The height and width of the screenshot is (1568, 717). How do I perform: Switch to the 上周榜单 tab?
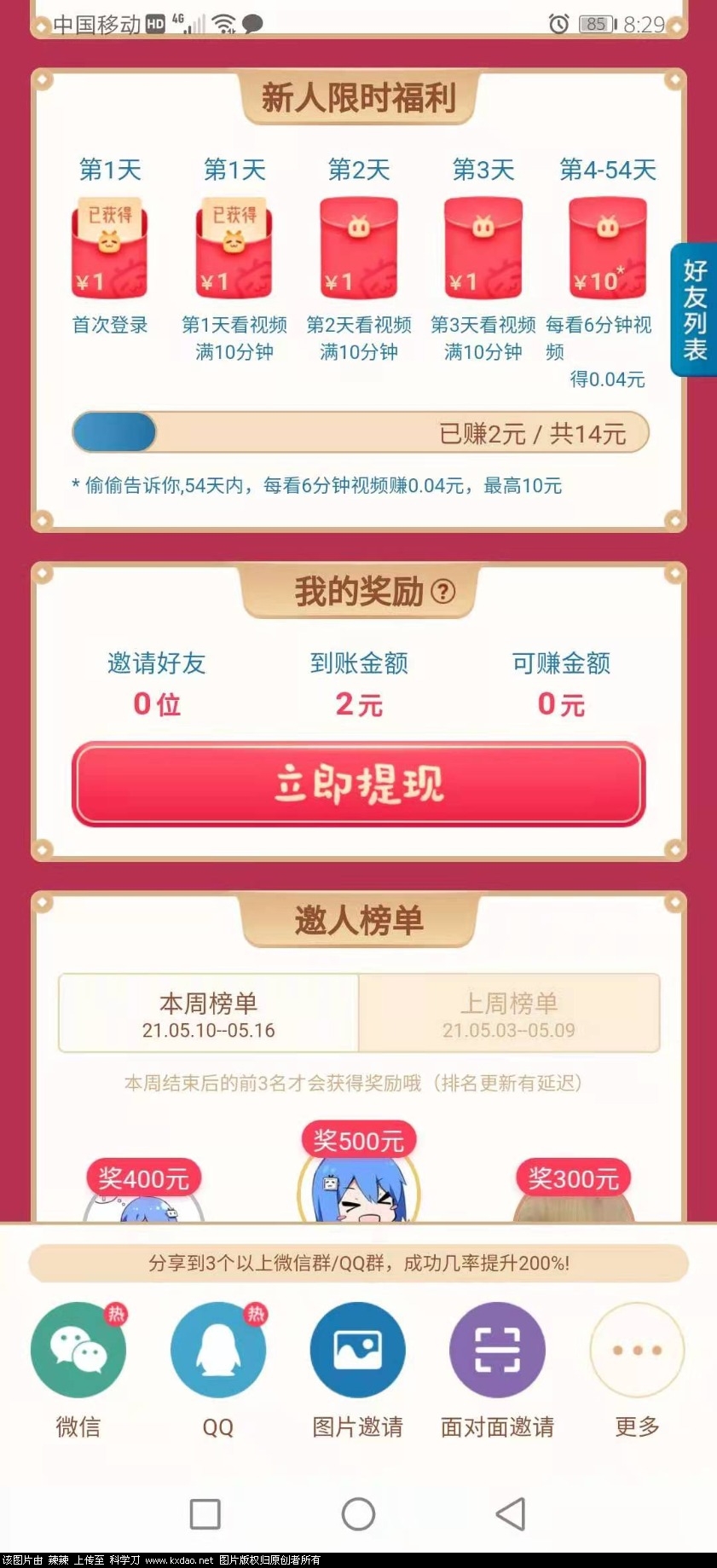point(509,1014)
